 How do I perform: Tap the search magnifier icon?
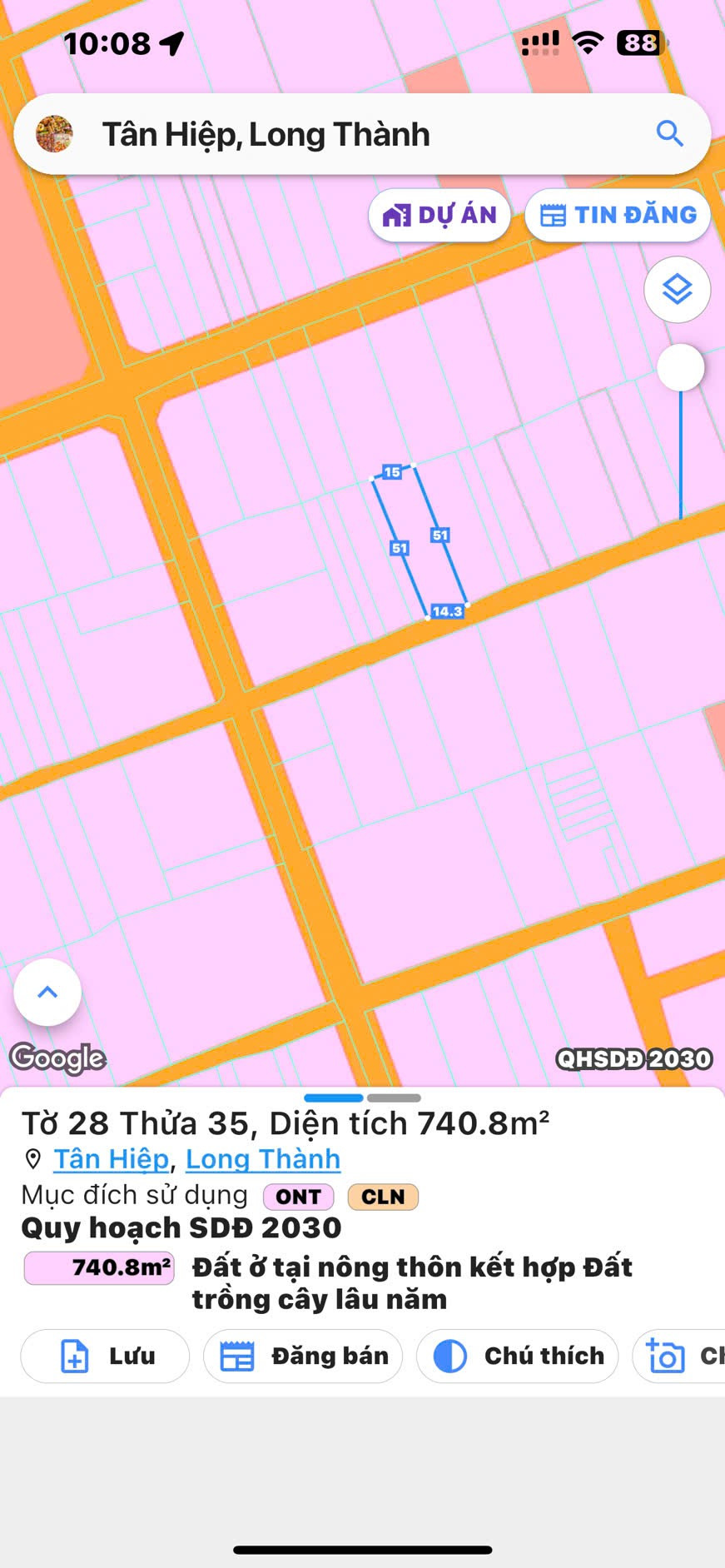pos(669,134)
